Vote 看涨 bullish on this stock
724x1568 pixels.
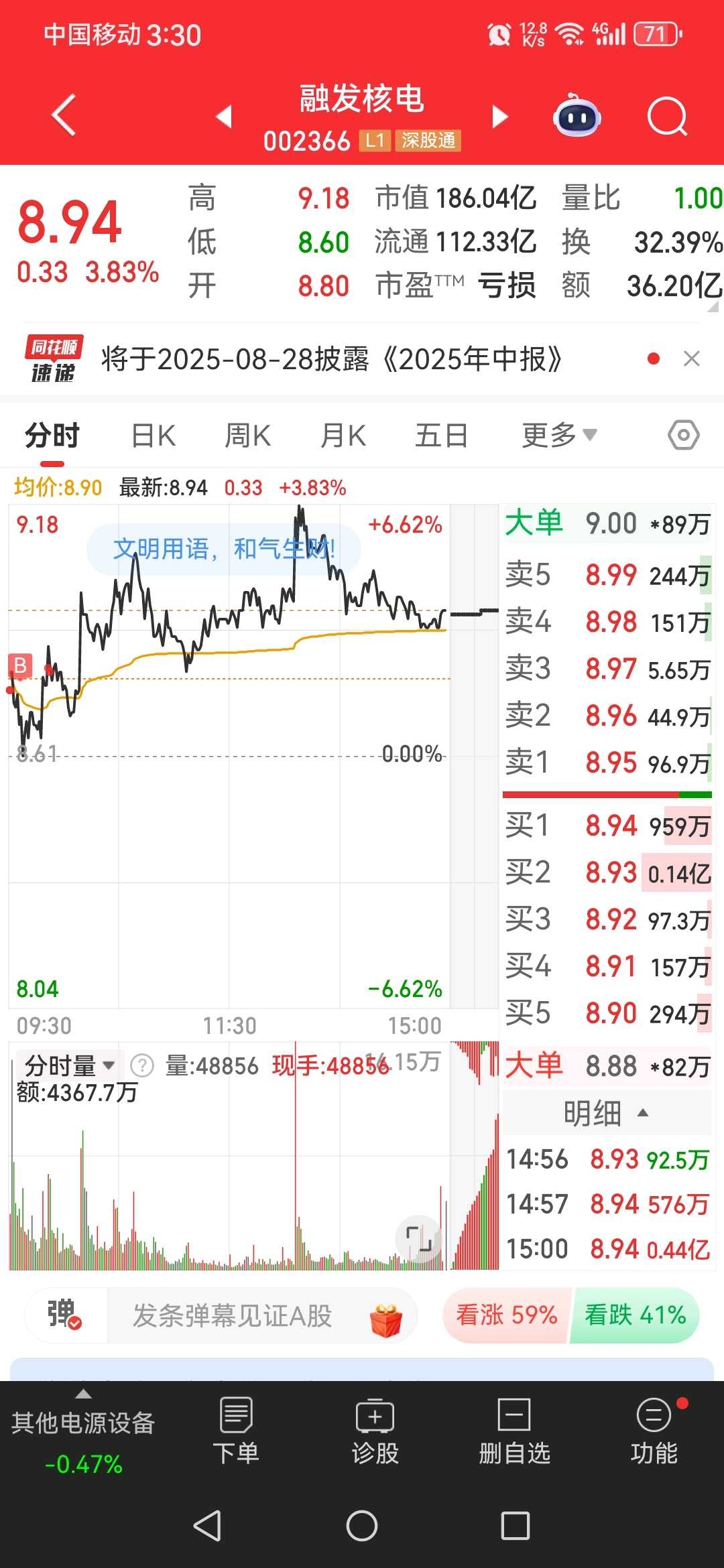(x=507, y=1315)
